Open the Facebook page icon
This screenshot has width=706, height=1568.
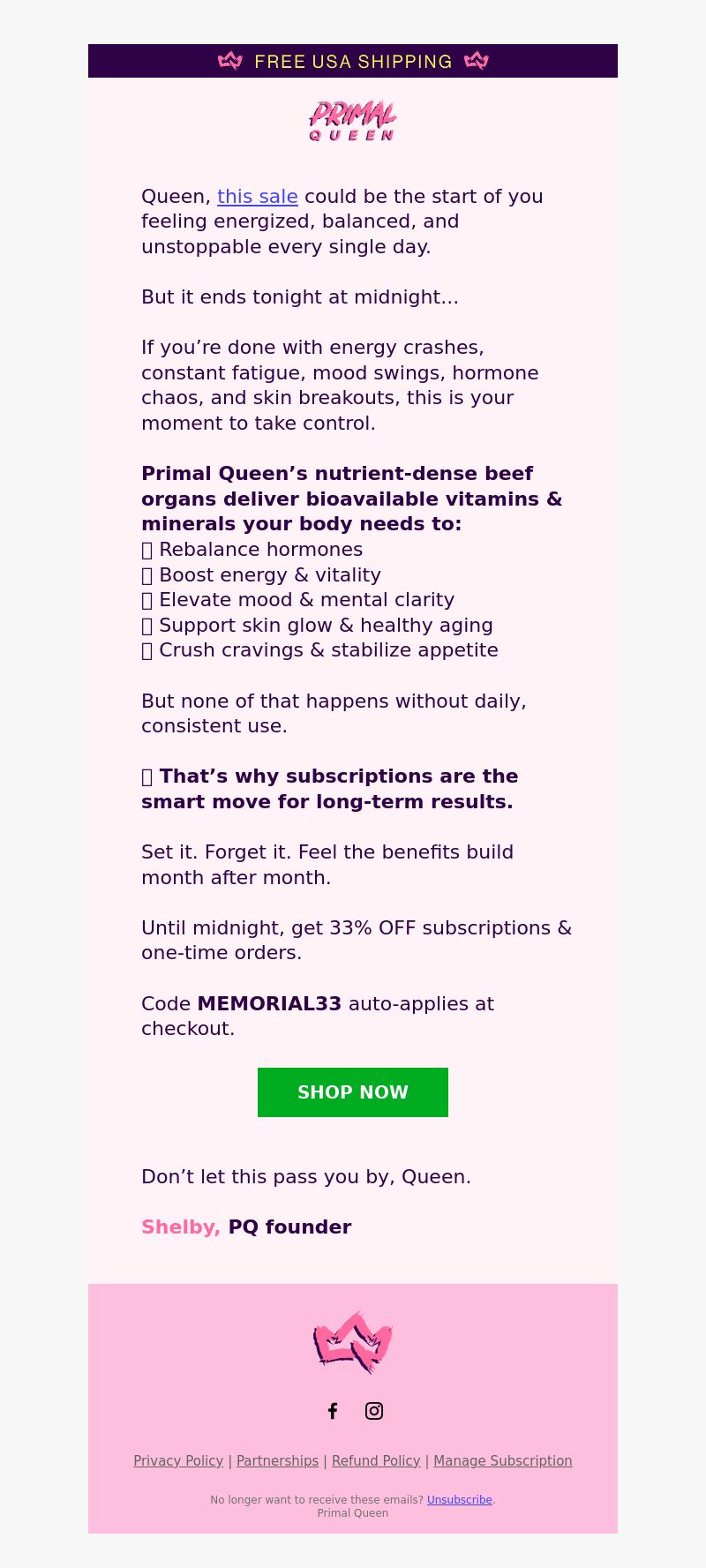click(333, 1411)
